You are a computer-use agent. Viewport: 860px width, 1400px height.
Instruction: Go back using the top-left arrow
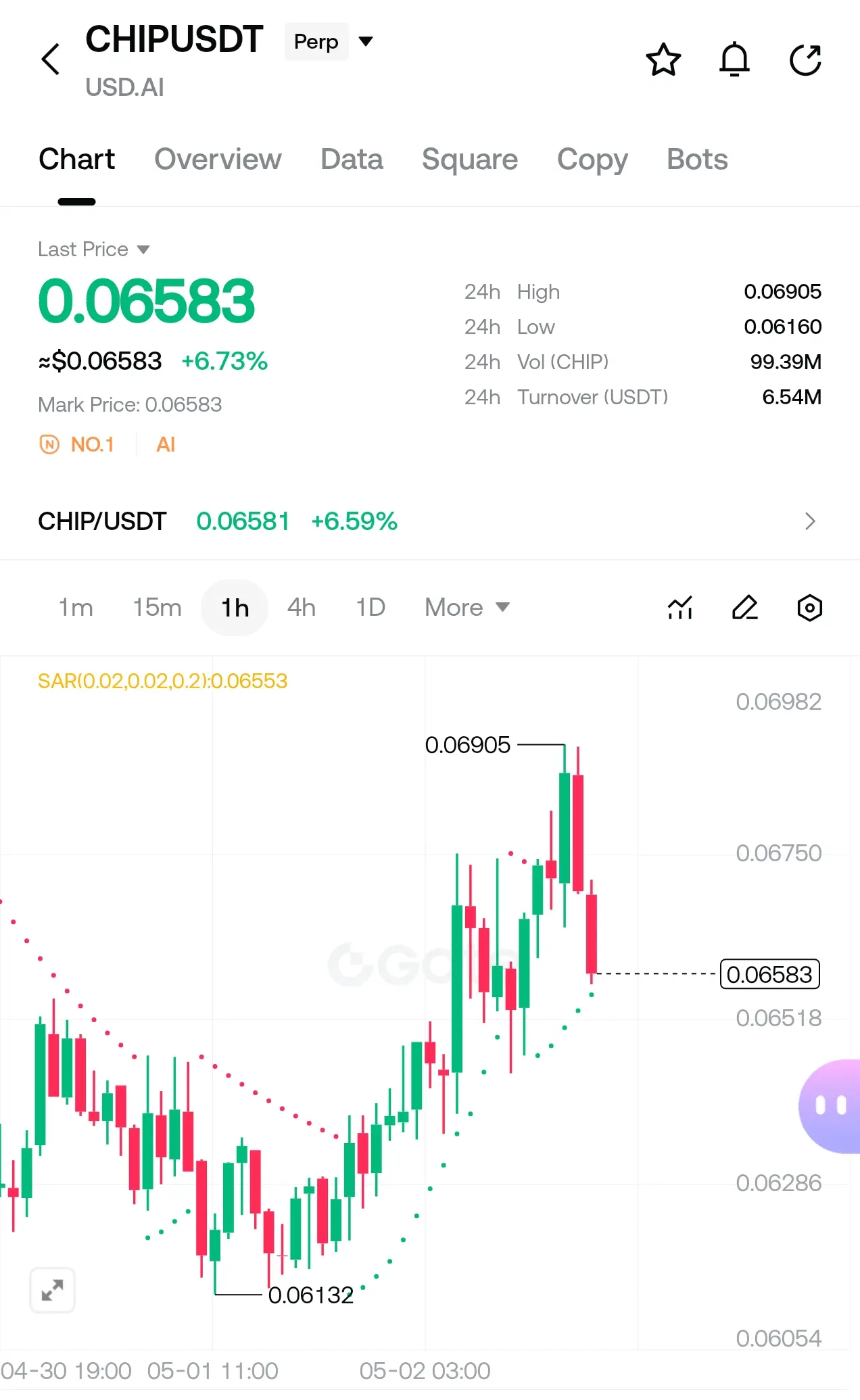(51, 59)
